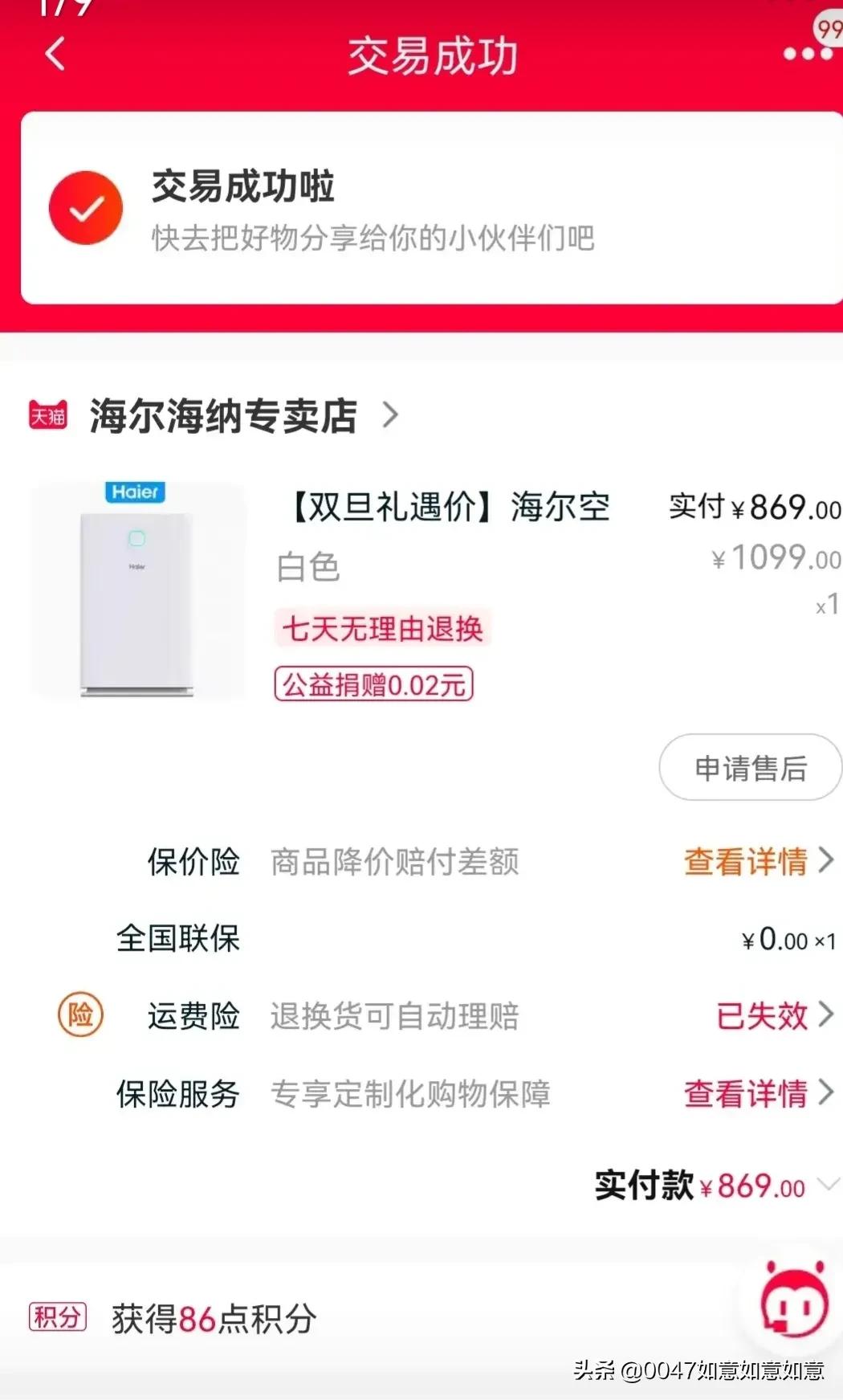Tap the red checkmark success icon
Image resolution: width=843 pixels, height=1400 pixels.
[x=86, y=207]
